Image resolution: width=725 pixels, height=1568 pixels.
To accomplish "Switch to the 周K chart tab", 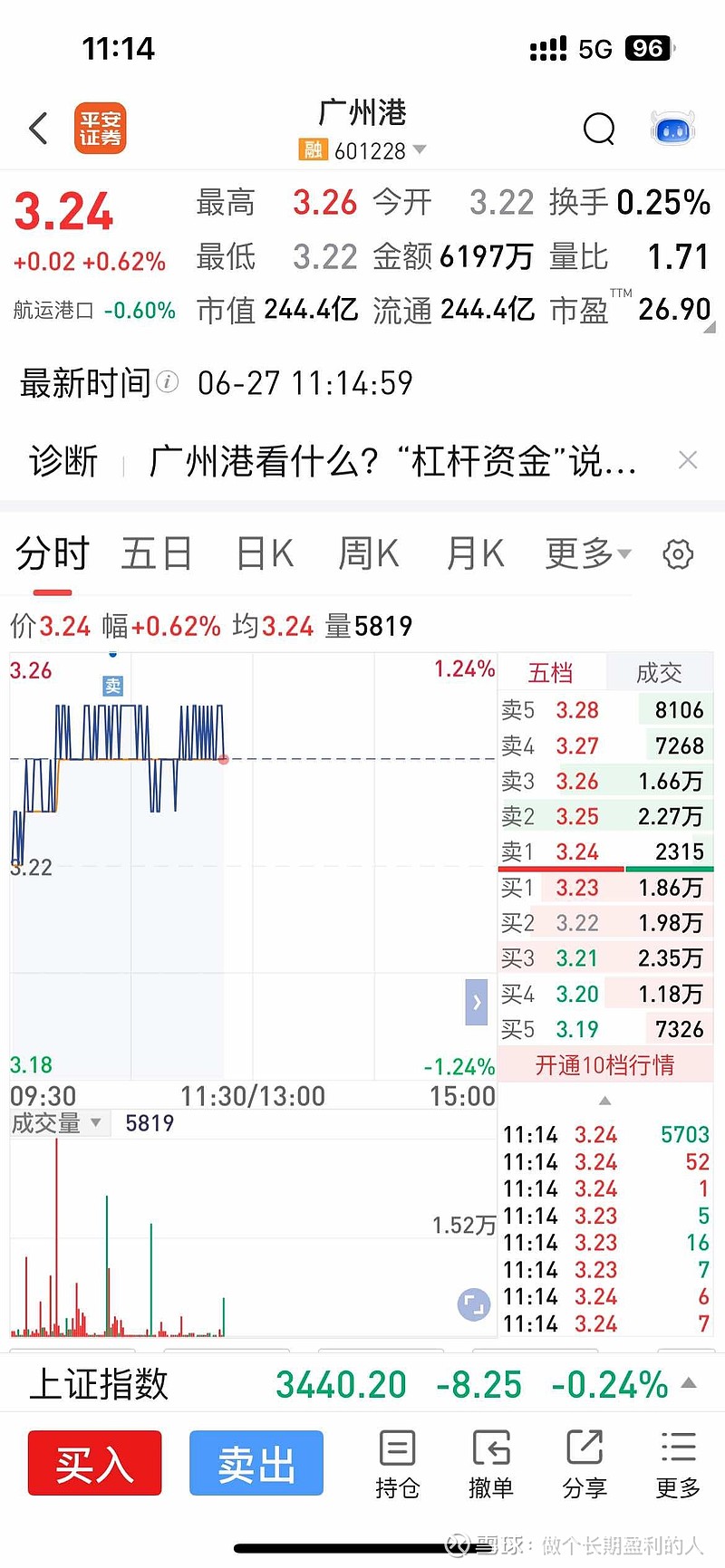I will click(x=369, y=553).
